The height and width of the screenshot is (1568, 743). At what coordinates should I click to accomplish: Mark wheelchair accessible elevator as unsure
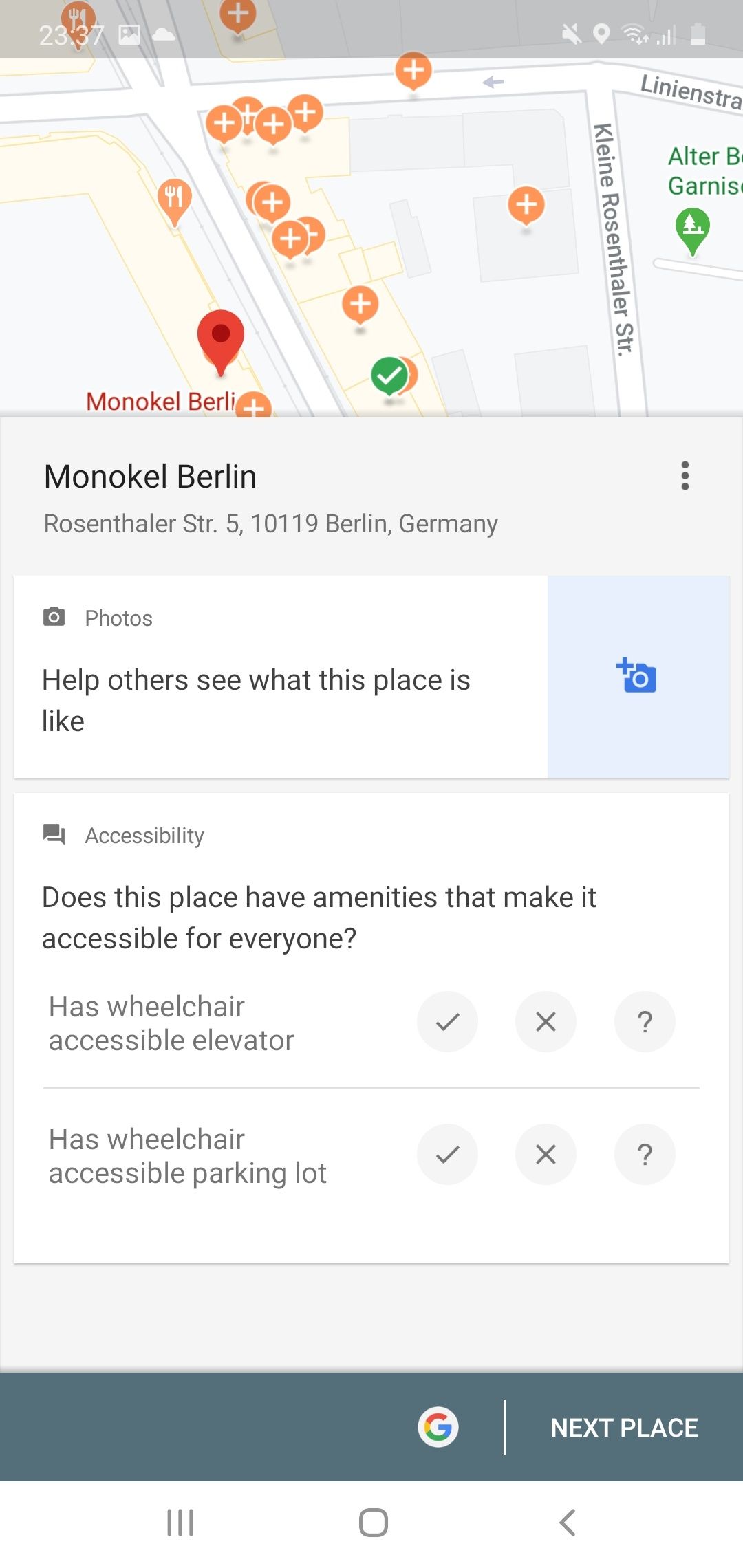pos(645,1022)
